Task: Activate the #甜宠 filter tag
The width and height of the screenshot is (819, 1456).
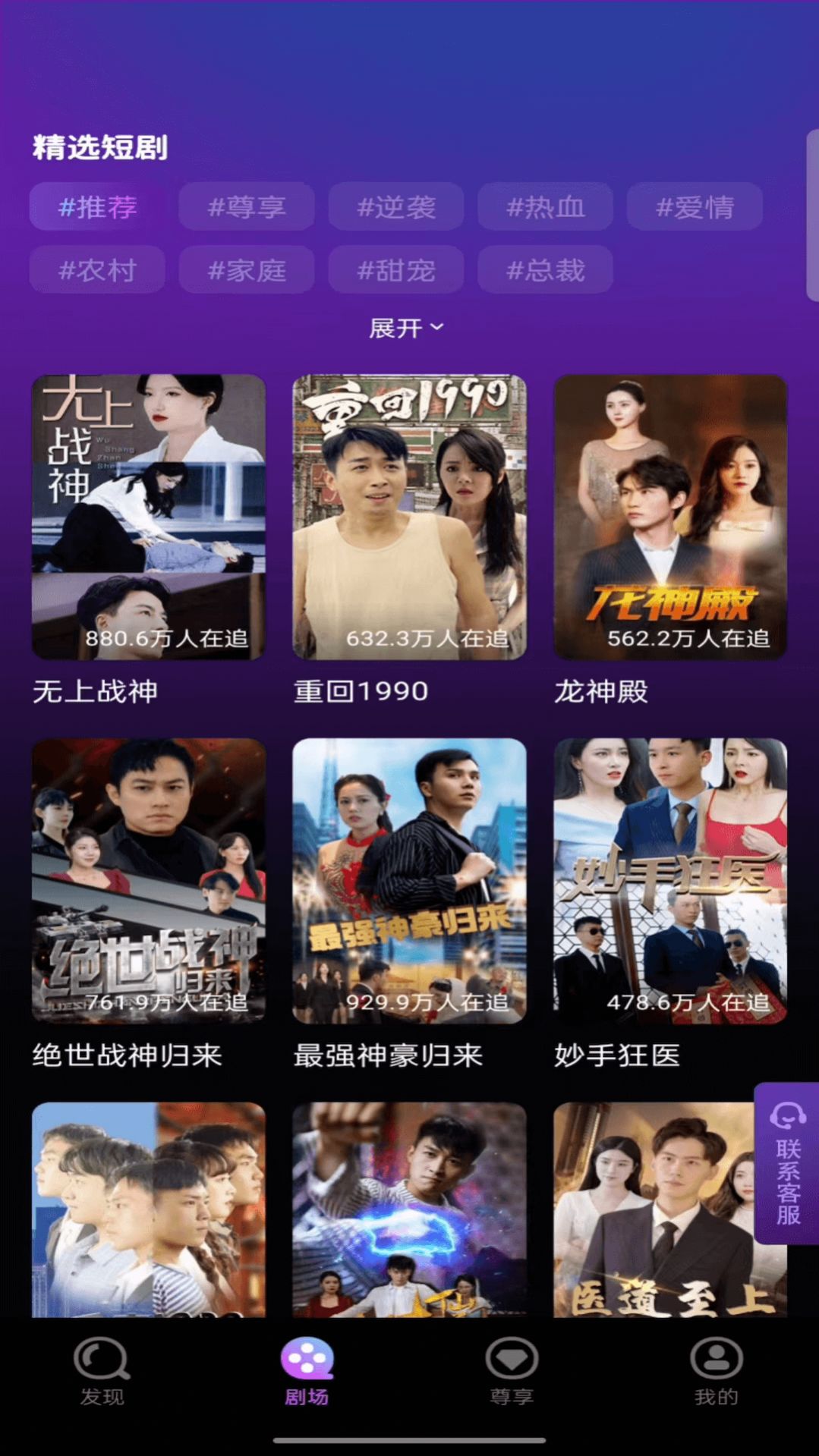Action: 395,270
